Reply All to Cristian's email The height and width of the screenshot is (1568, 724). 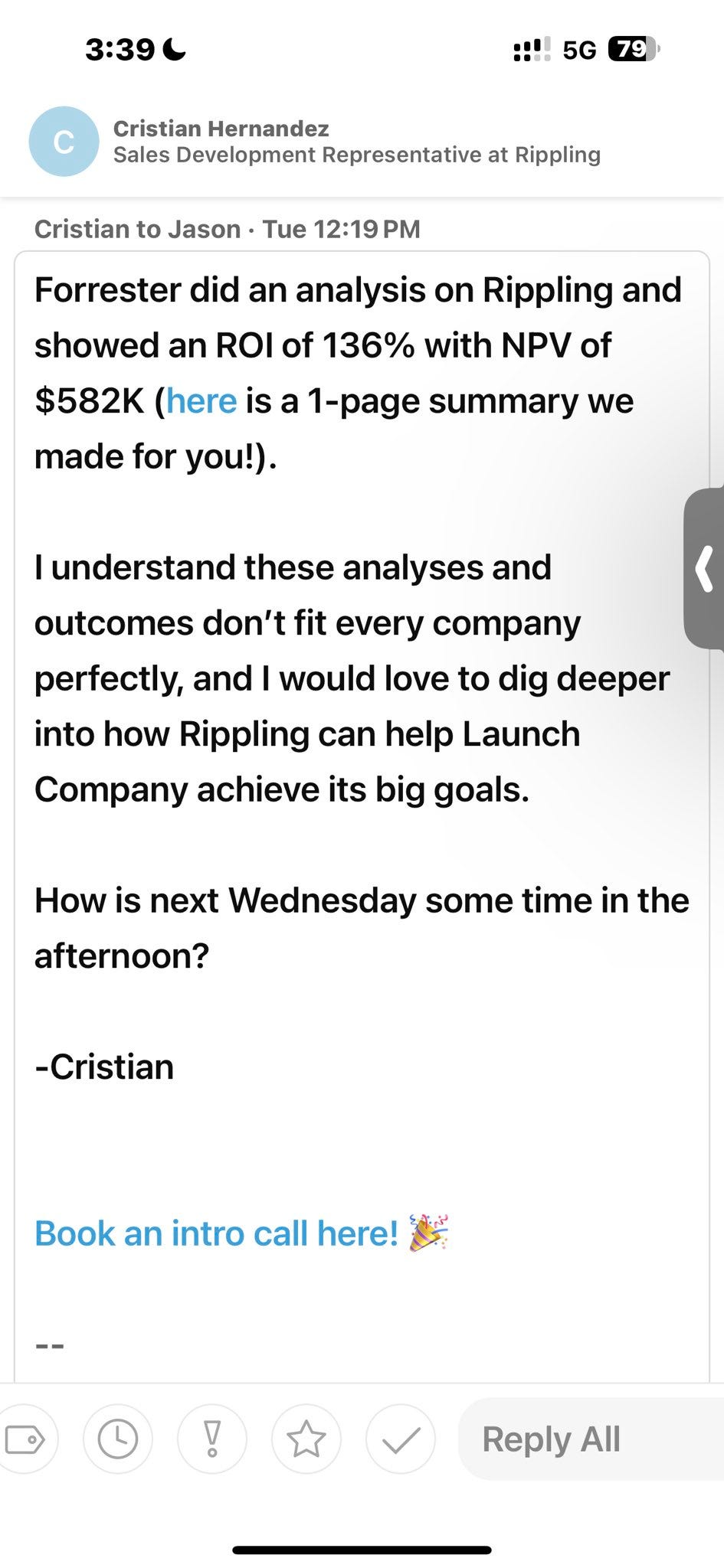click(x=551, y=1439)
